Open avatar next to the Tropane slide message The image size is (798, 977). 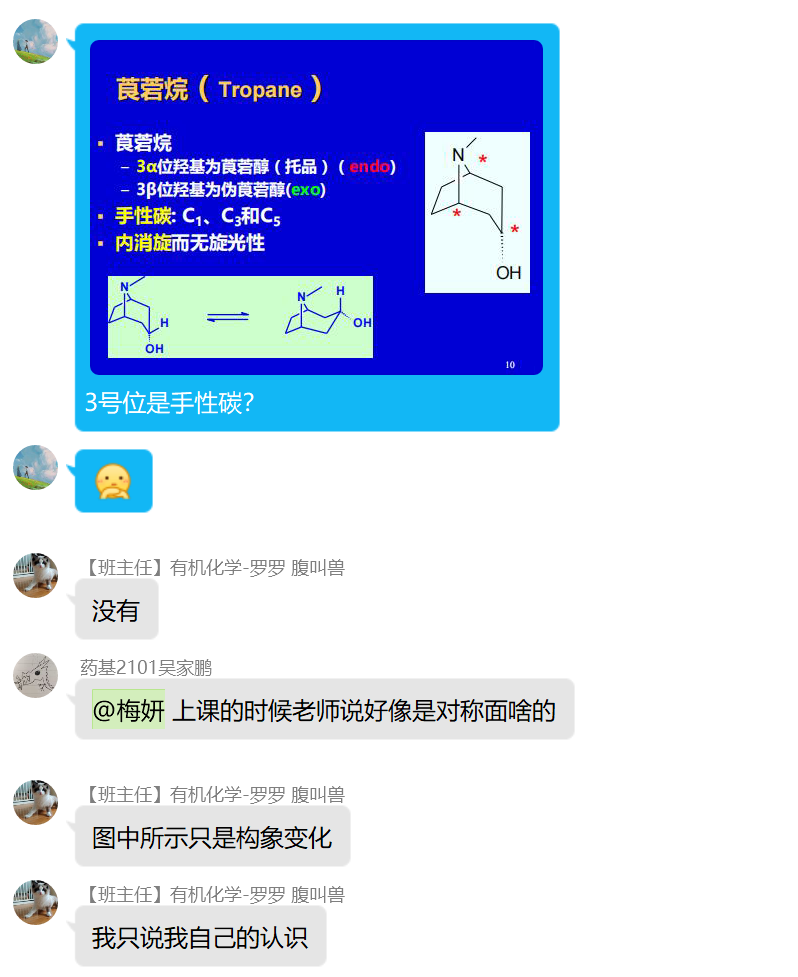pos(35,42)
